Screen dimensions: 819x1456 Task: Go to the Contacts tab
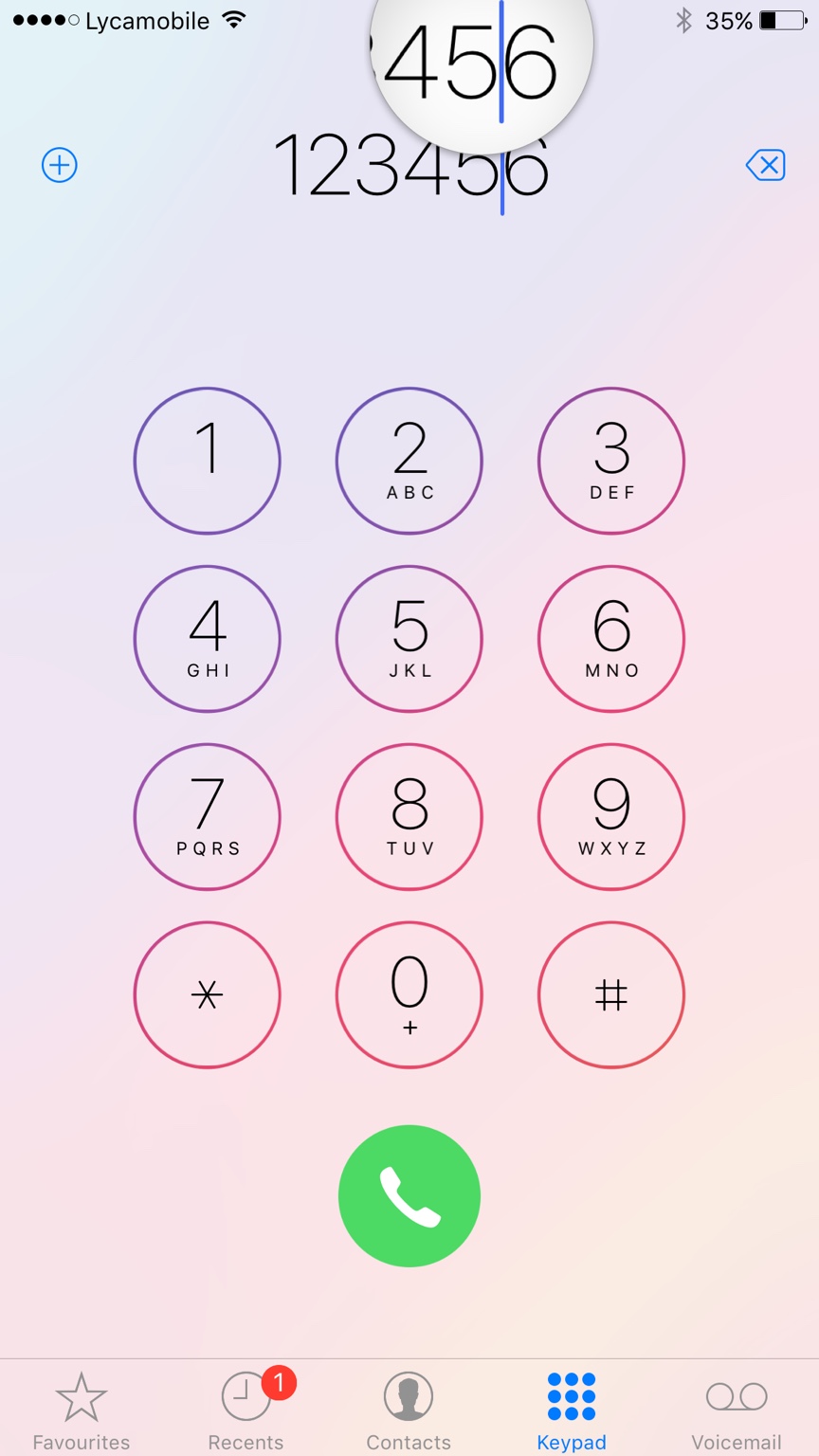[409, 1410]
